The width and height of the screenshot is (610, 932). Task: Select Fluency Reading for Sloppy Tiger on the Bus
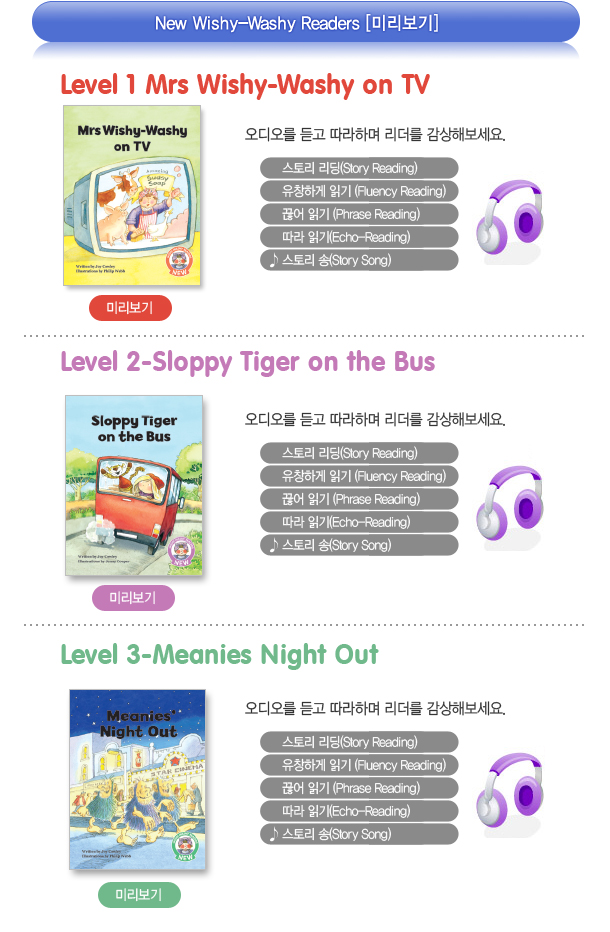(358, 476)
